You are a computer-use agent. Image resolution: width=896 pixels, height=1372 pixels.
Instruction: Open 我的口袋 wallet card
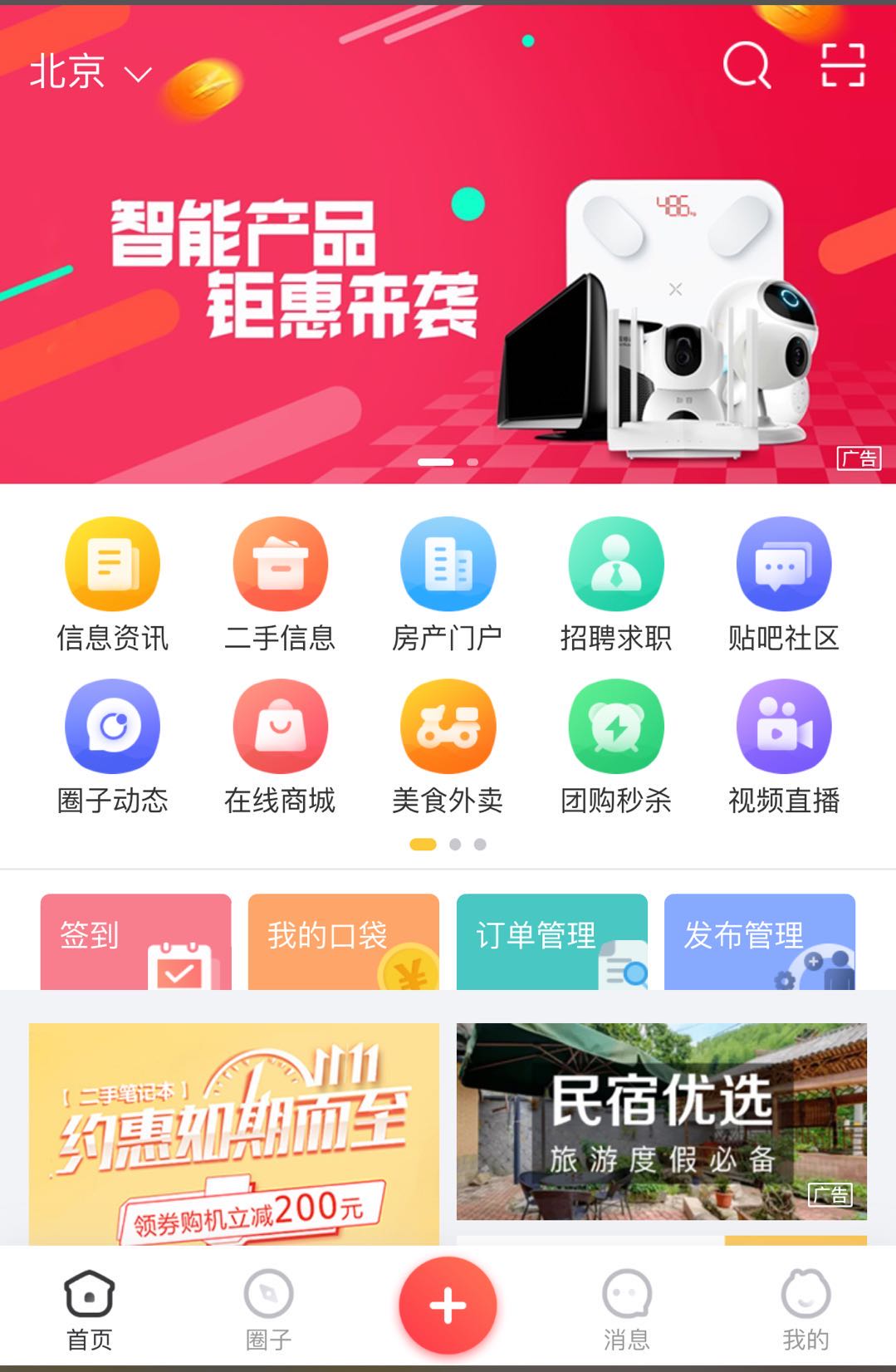pos(343,942)
